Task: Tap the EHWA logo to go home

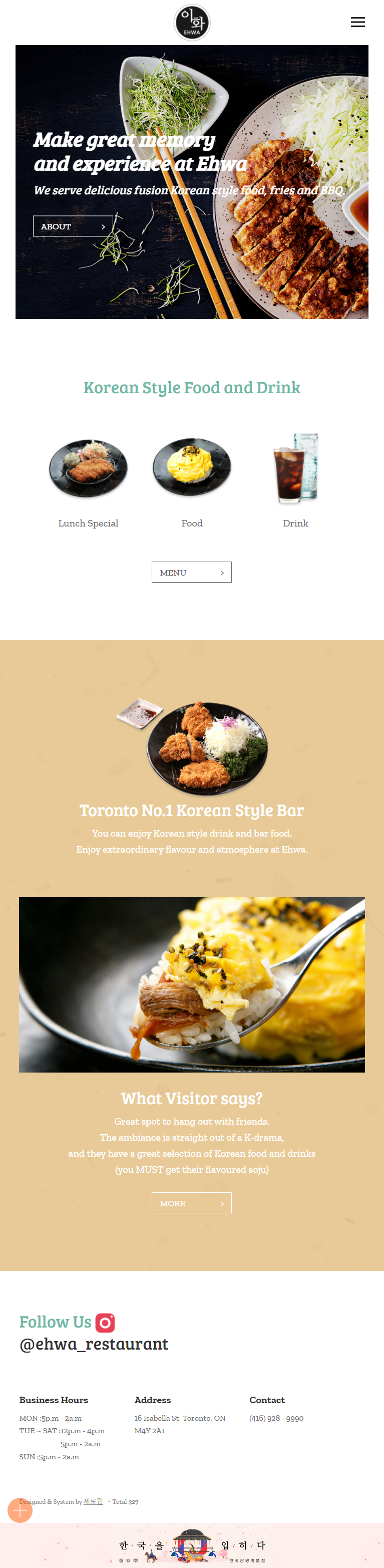Action: click(192, 23)
